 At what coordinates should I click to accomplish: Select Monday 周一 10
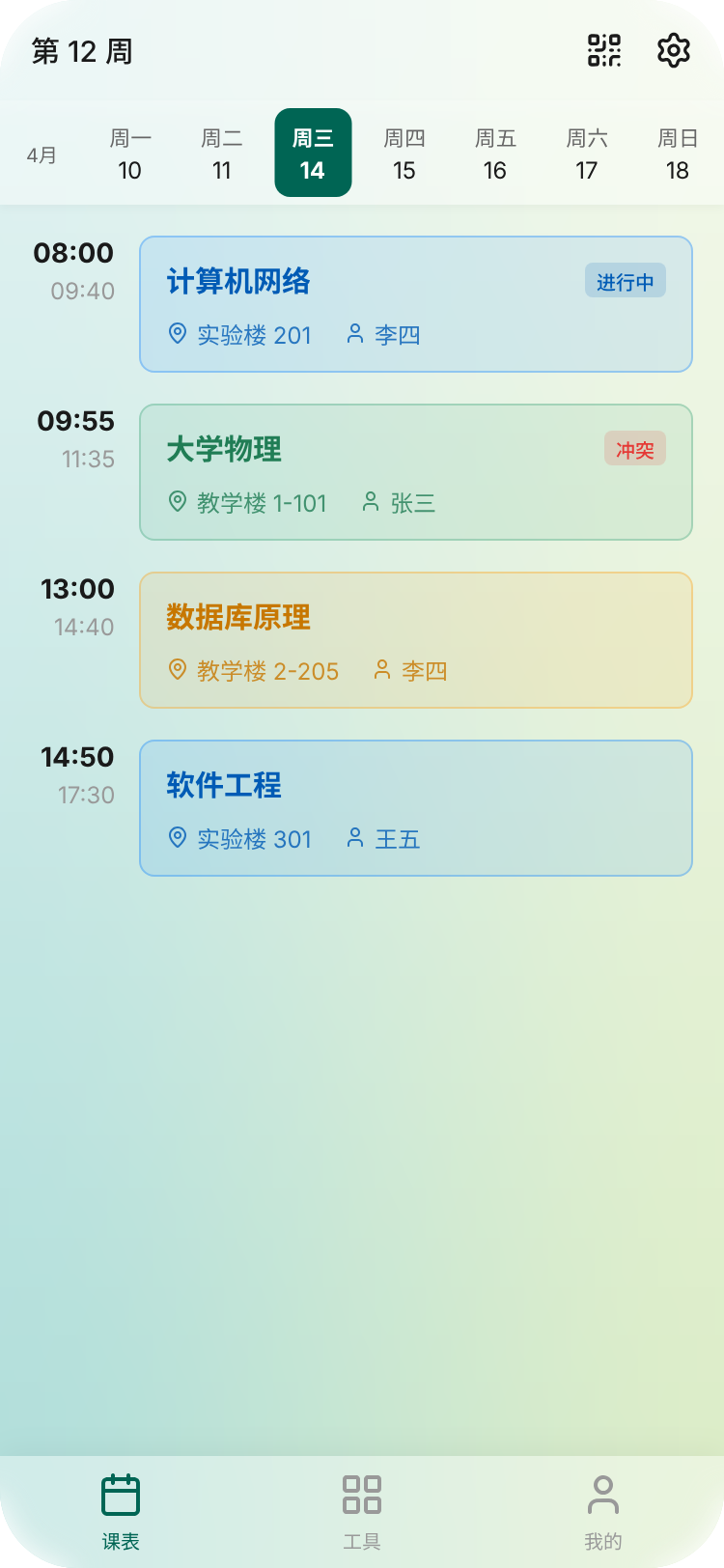point(130,153)
